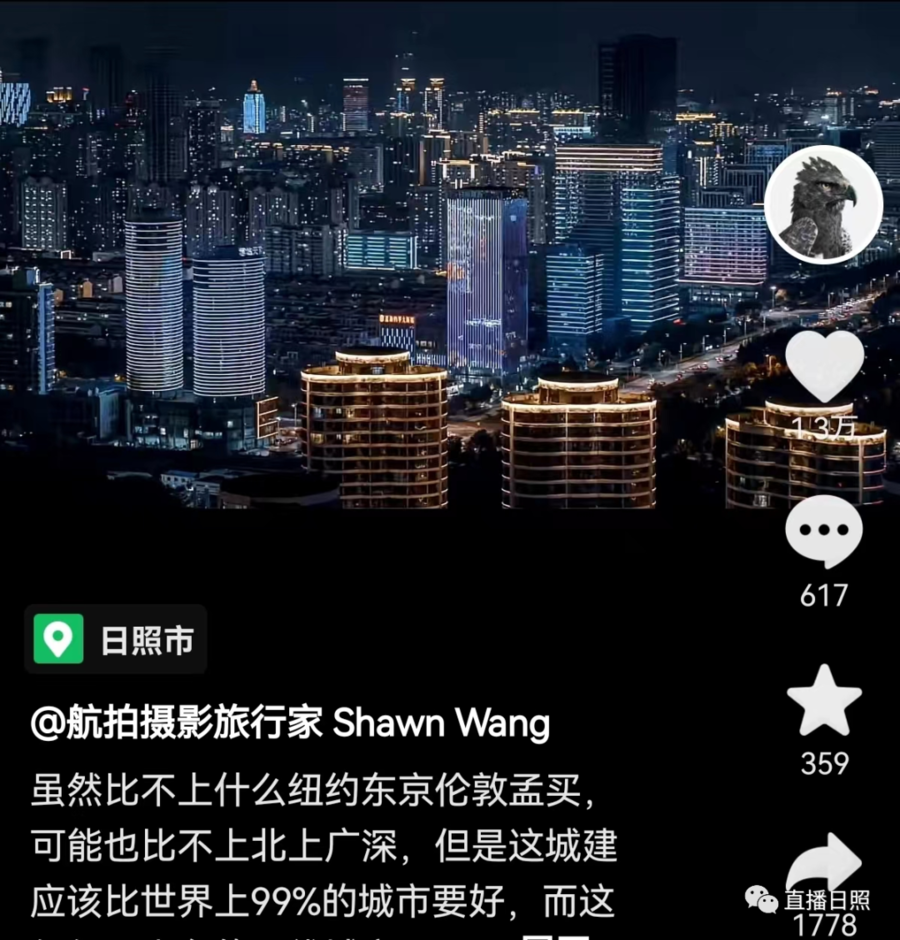Tap the 359 favorites count

pos(824,760)
